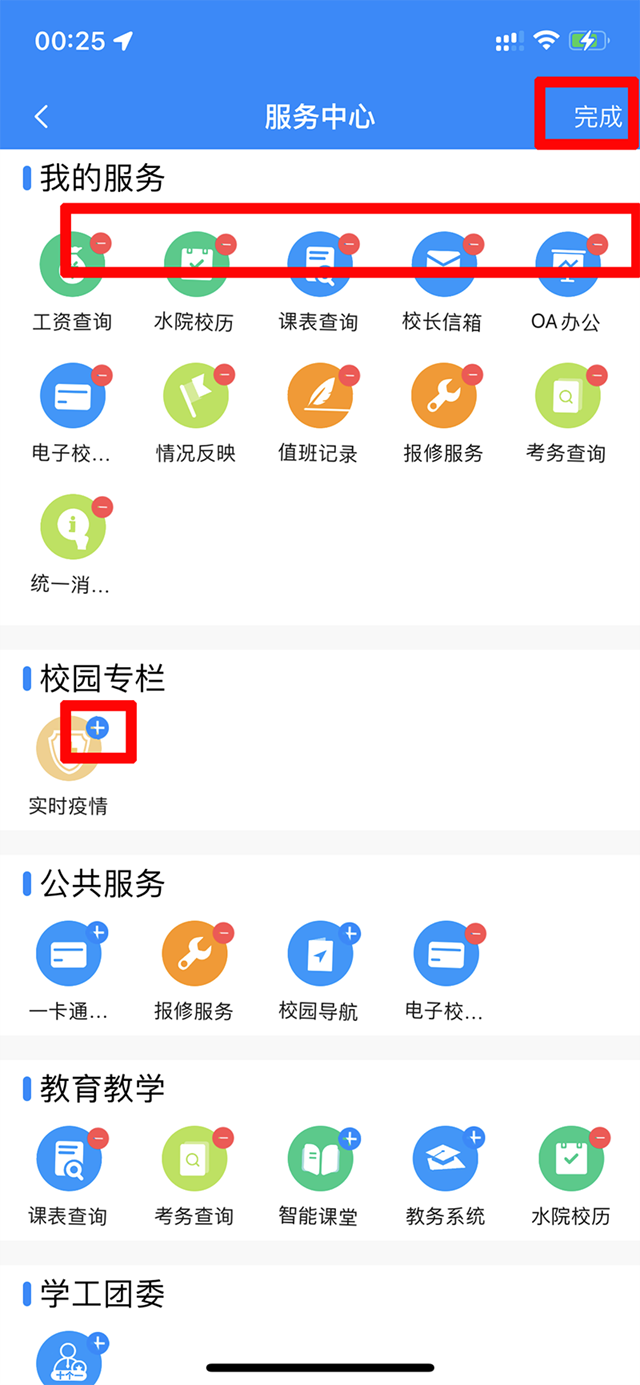Delete 值班记录 from my services

349,375
